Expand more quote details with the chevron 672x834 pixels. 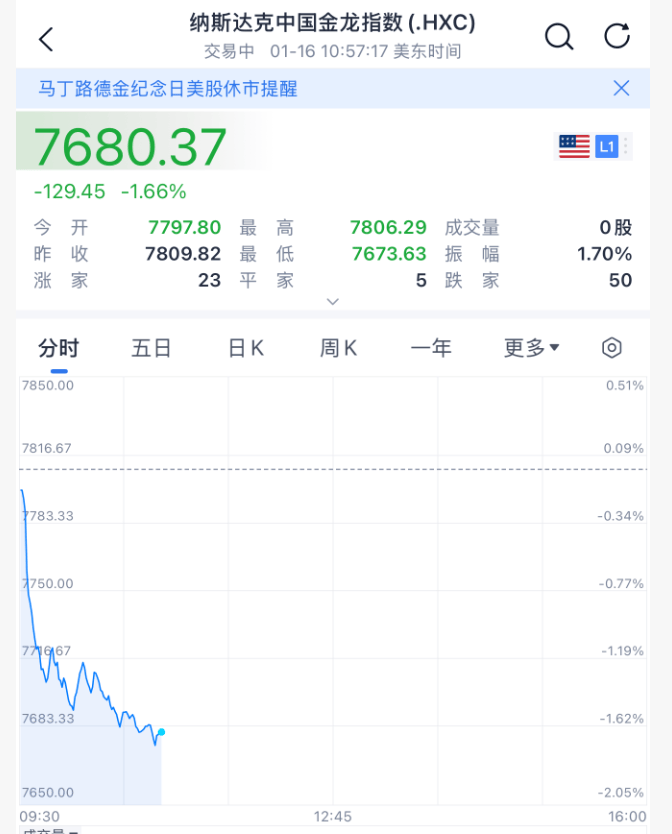pos(333,301)
